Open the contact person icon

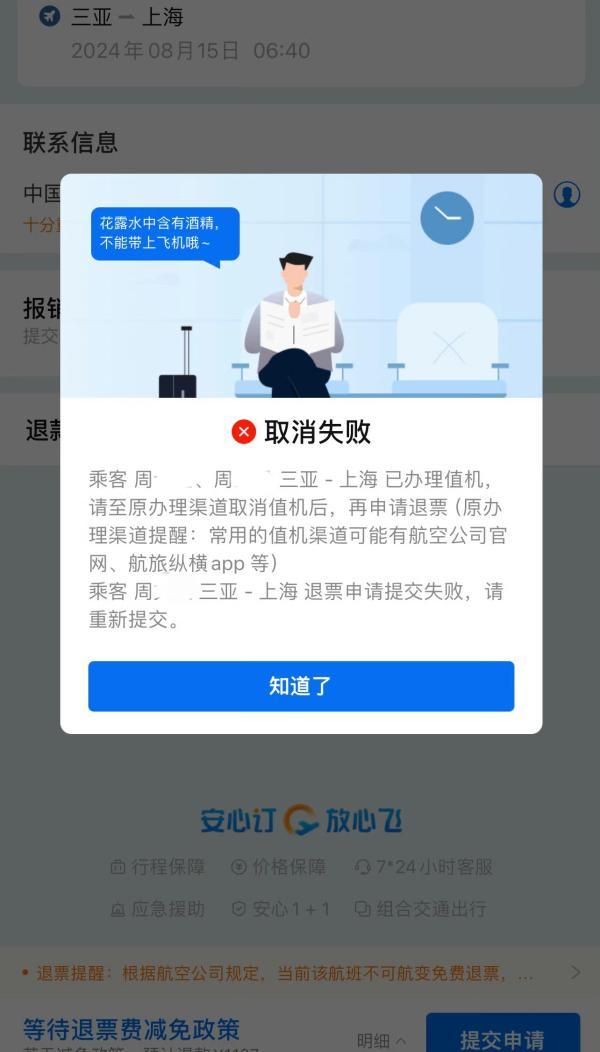(567, 194)
